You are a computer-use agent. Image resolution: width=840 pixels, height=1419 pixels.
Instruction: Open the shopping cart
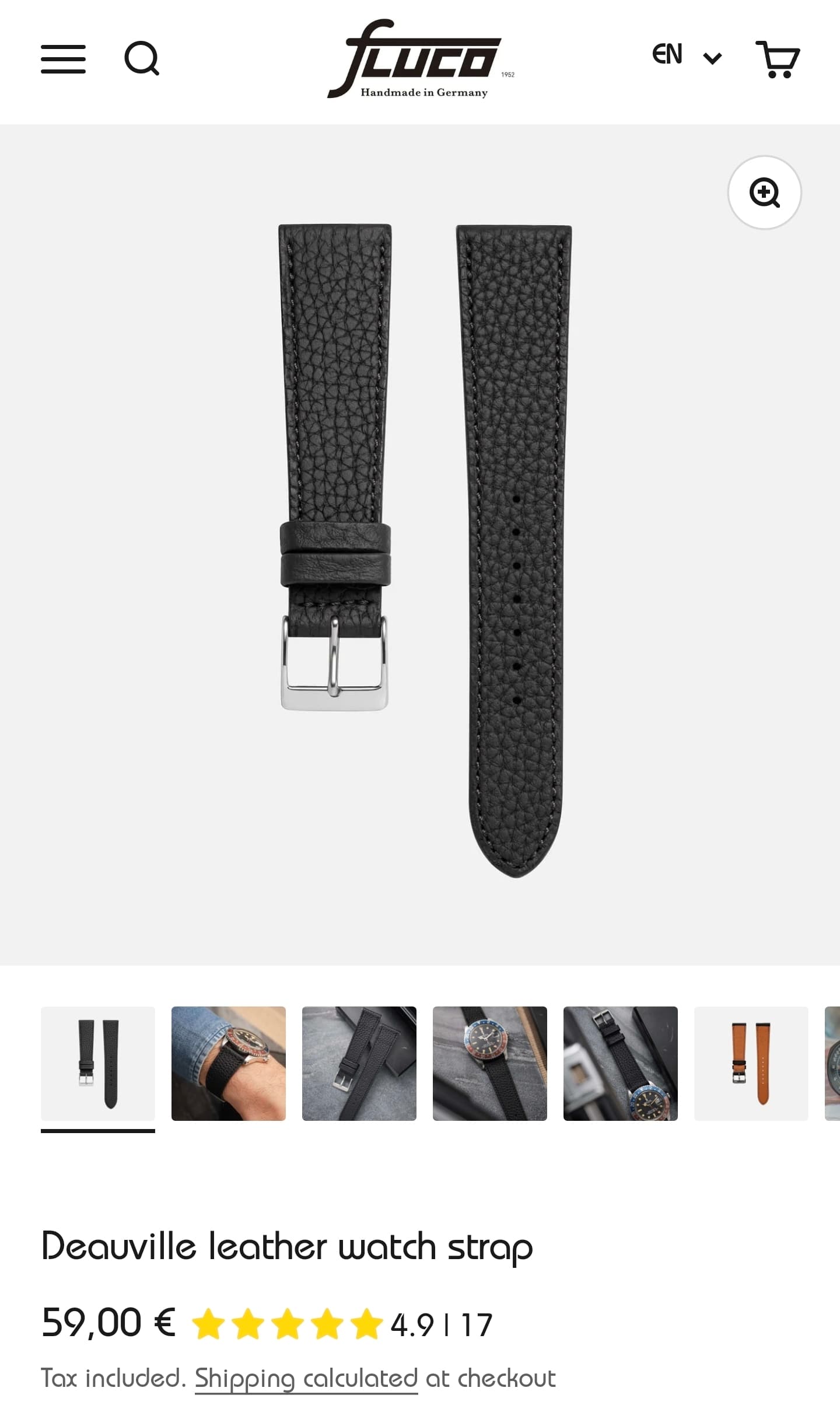pos(778,59)
